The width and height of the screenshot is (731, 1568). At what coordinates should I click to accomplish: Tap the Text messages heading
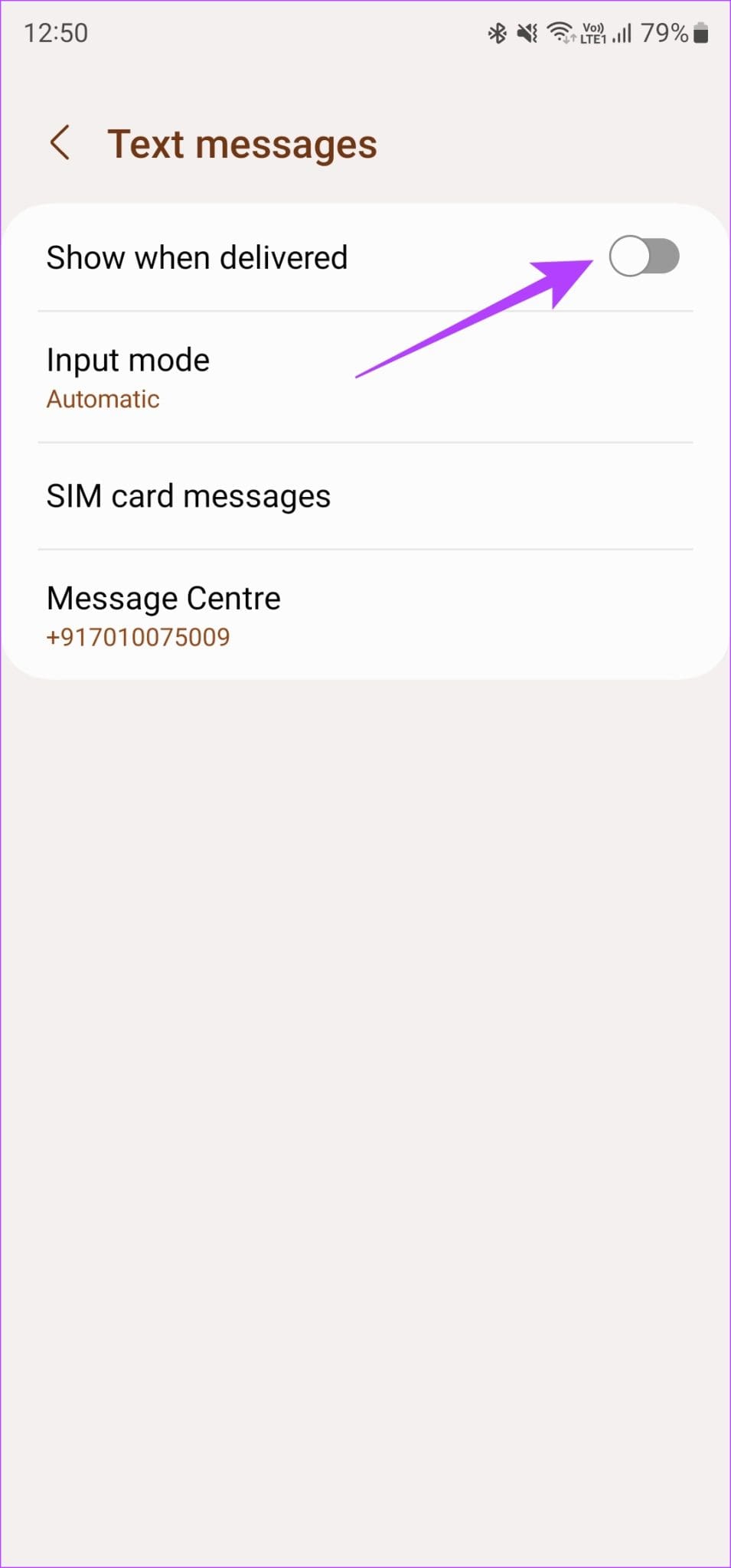(x=242, y=142)
